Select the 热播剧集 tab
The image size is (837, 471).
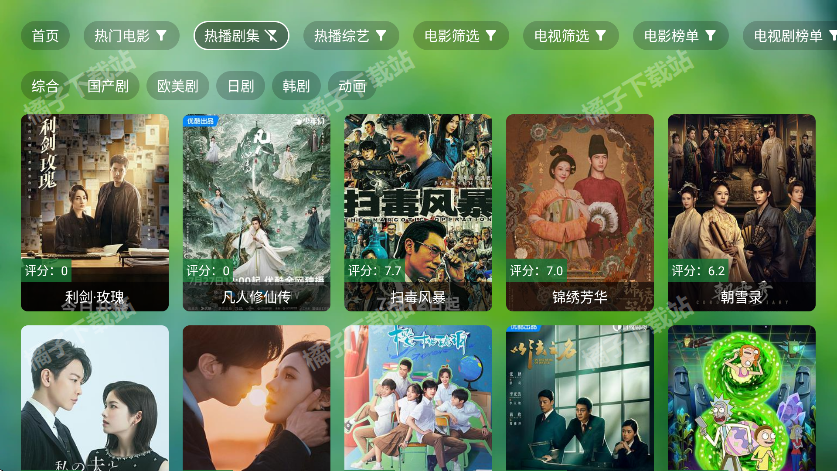pyautogui.click(x=241, y=36)
